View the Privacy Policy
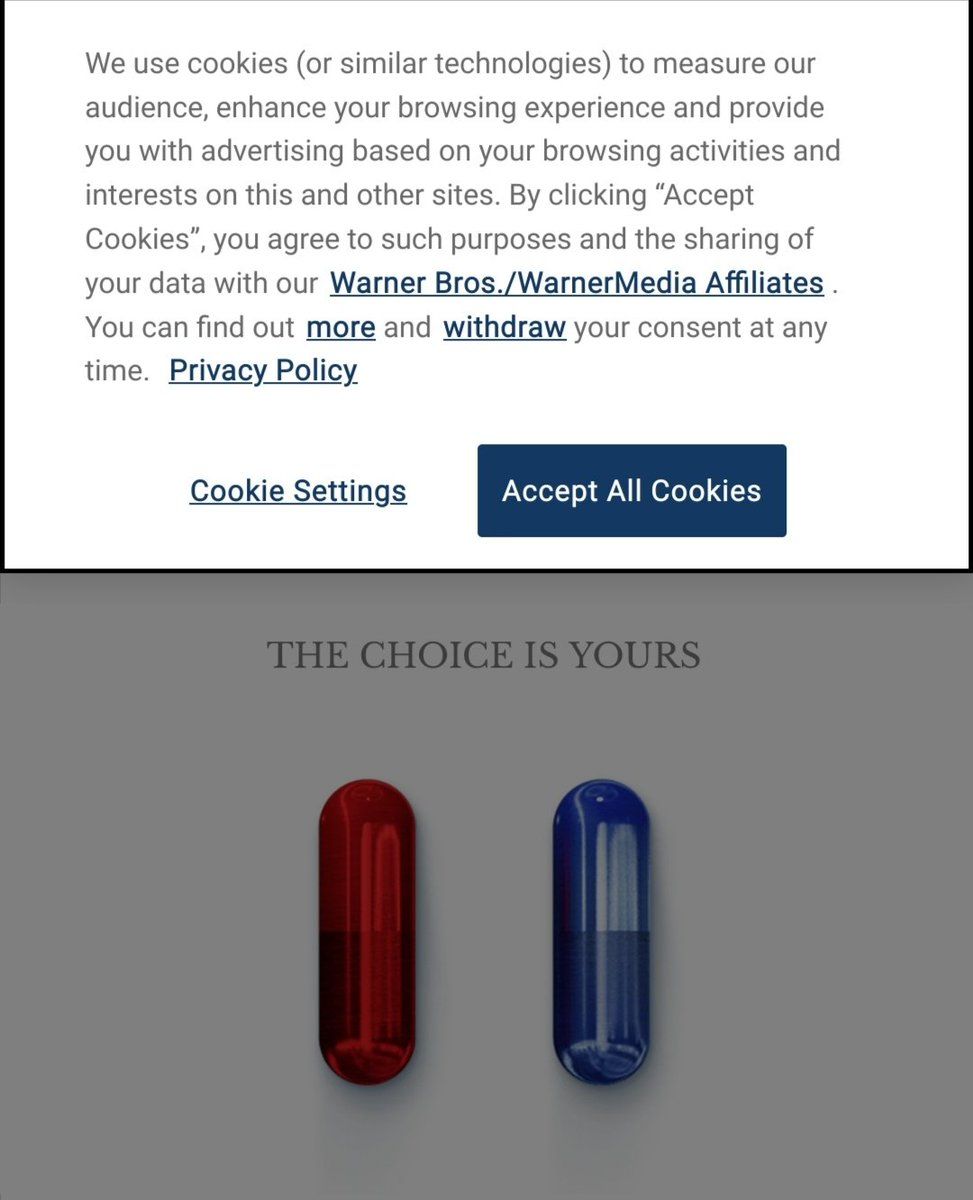Viewport: 973px width, 1200px height. click(263, 371)
